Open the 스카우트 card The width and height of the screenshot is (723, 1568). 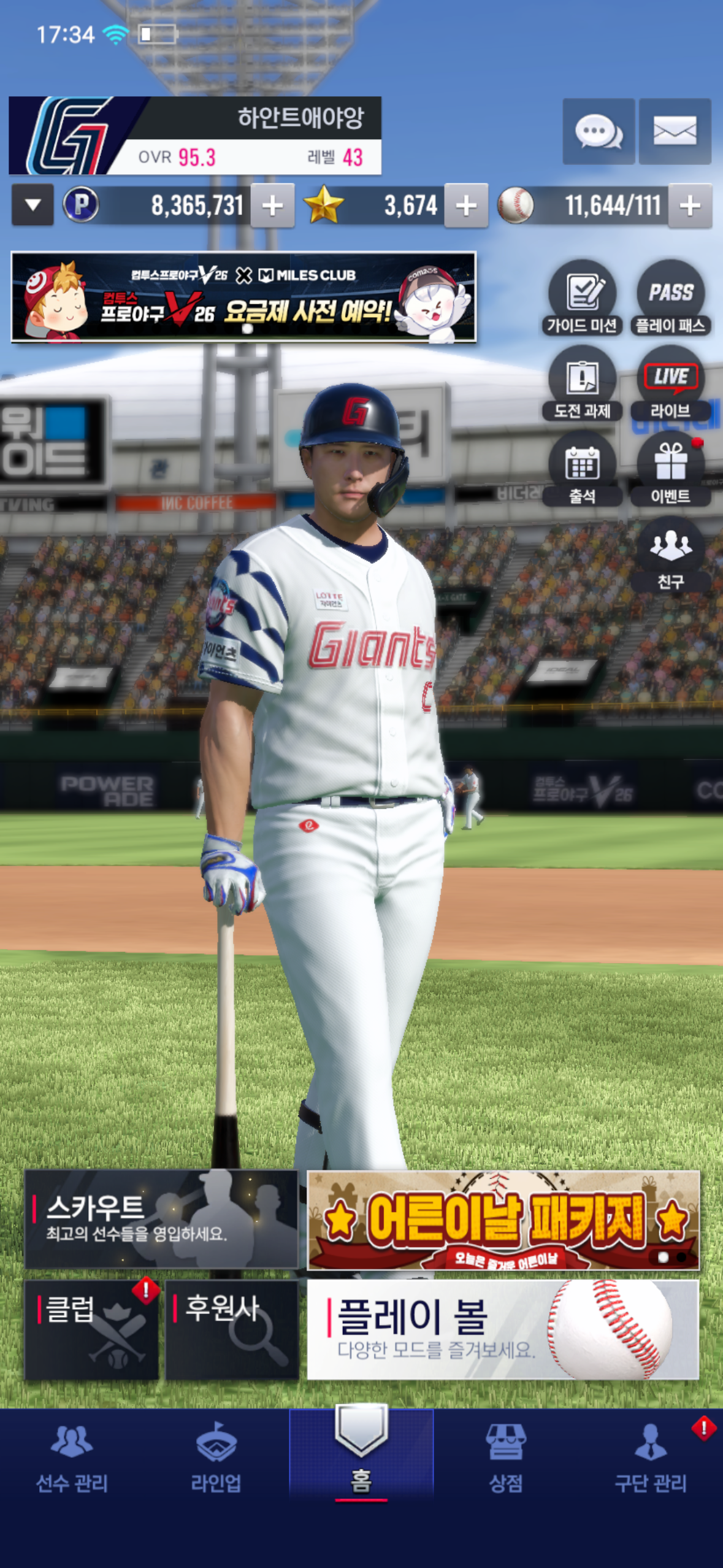[x=161, y=1219]
